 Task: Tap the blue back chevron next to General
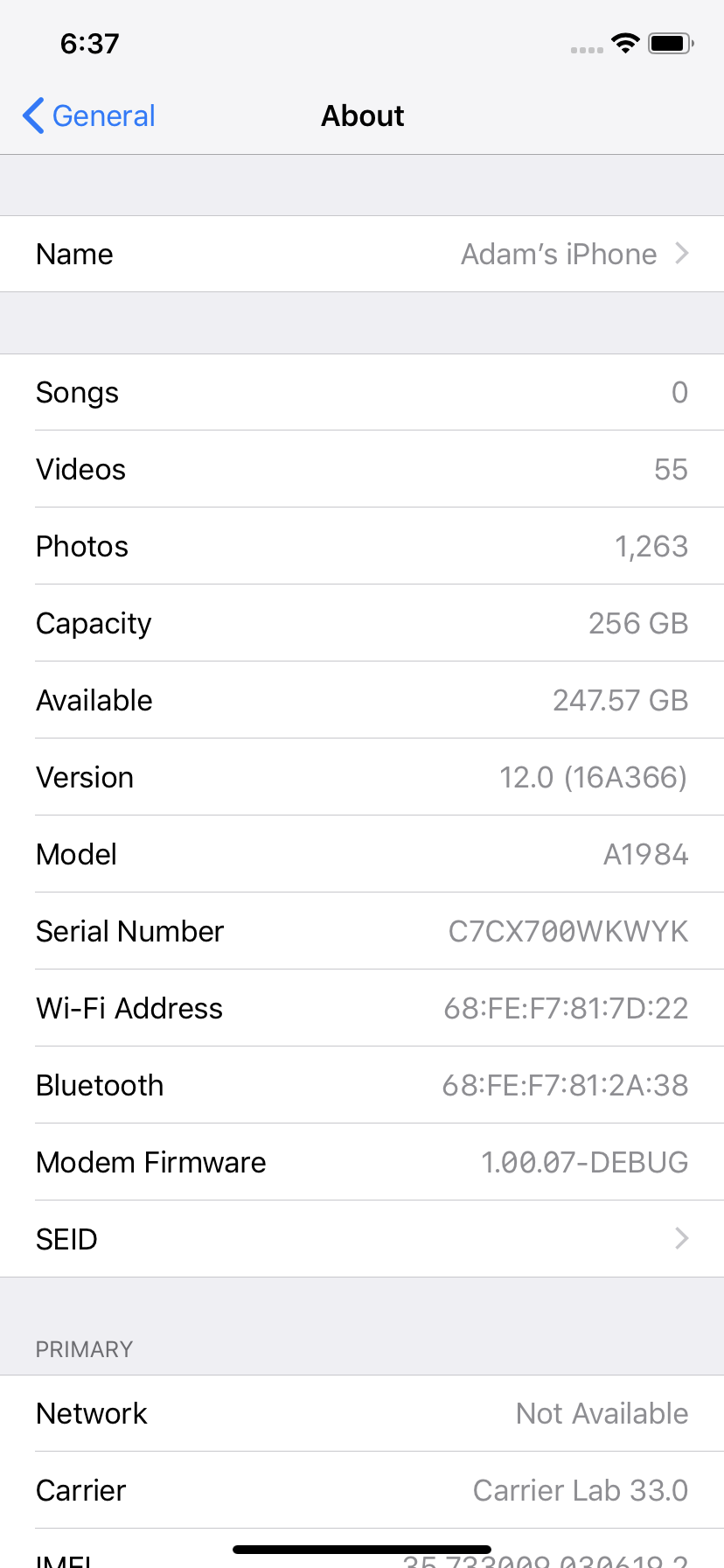click(x=32, y=115)
